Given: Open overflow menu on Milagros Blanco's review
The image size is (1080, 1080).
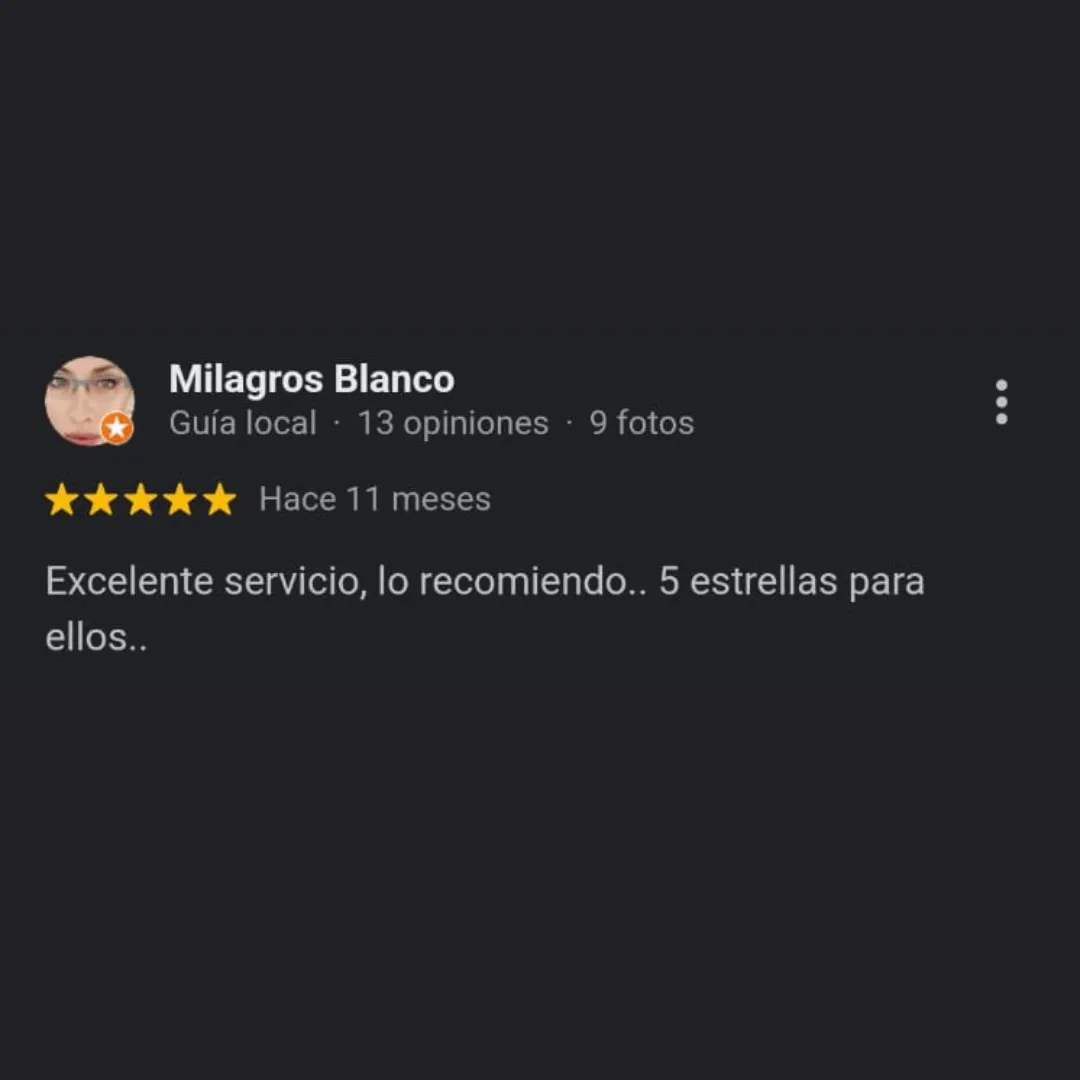Looking at the screenshot, I should (1001, 402).
